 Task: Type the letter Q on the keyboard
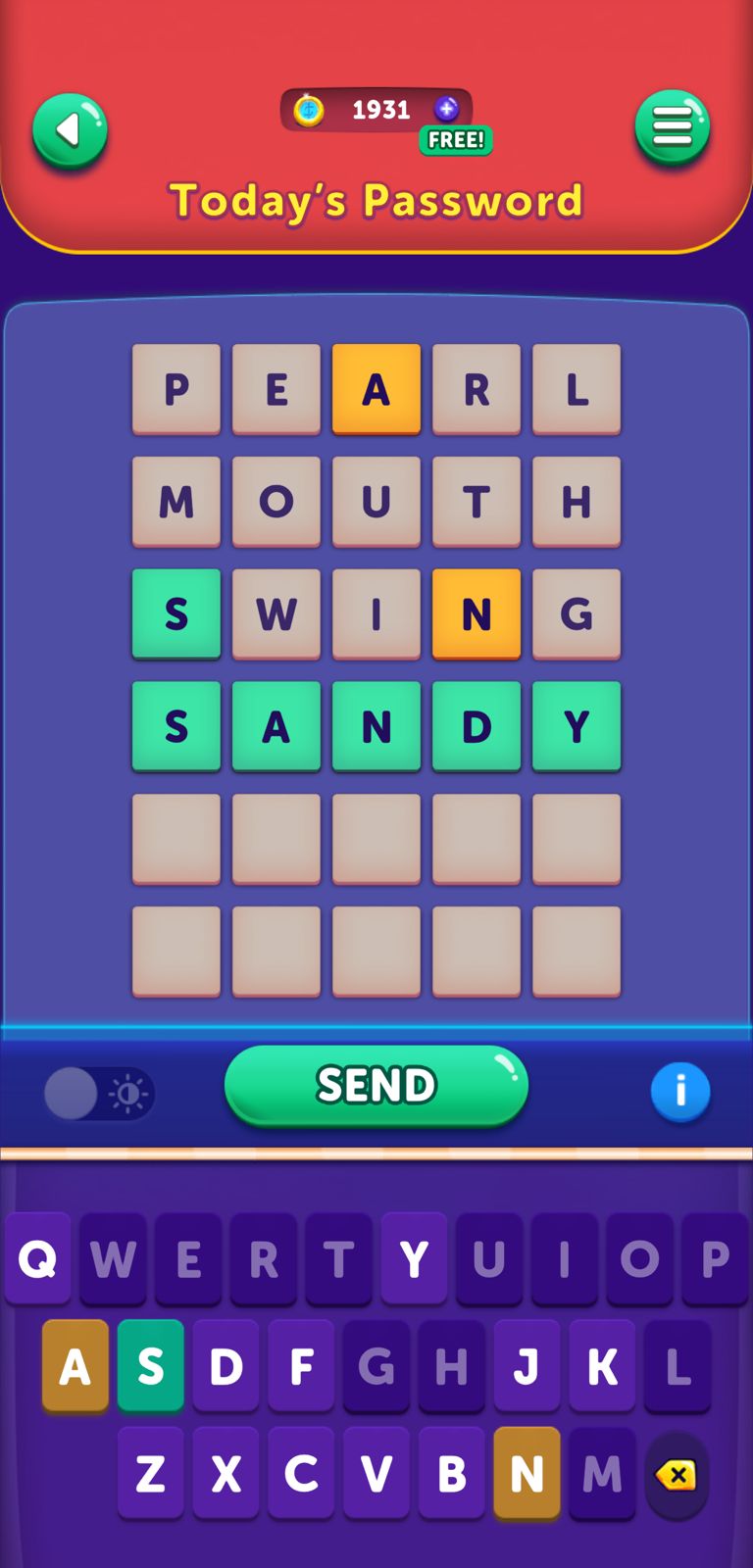coord(37,1258)
